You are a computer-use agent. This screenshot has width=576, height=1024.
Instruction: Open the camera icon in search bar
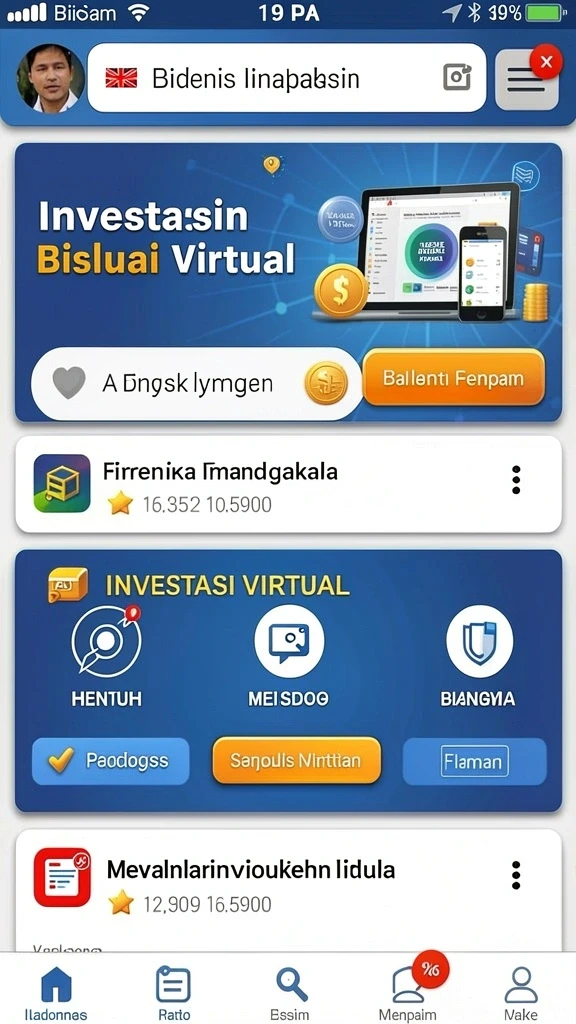click(457, 78)
